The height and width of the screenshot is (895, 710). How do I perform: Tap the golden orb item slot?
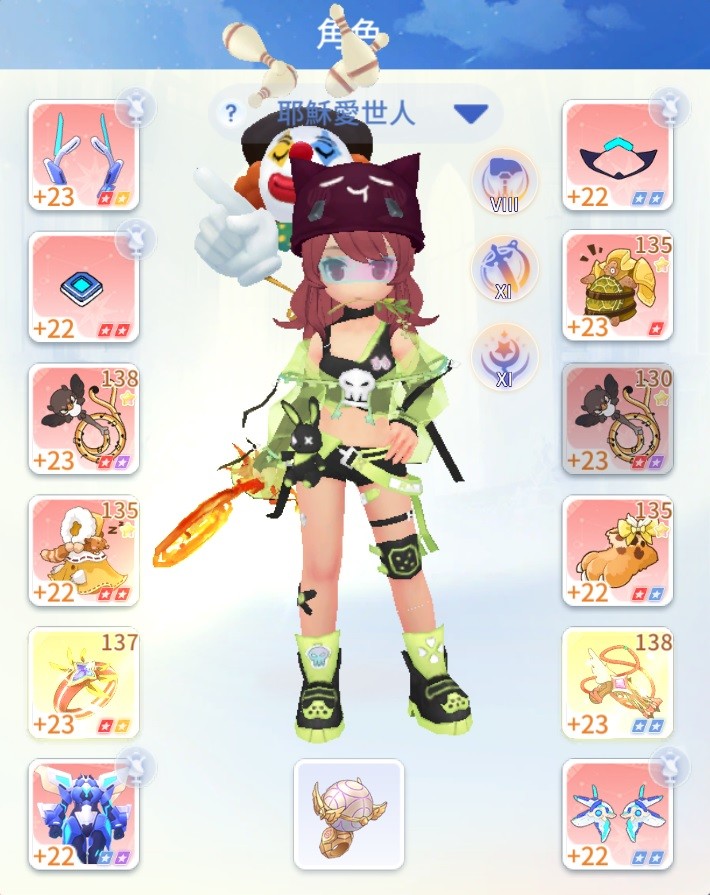(x=349, y=814)
